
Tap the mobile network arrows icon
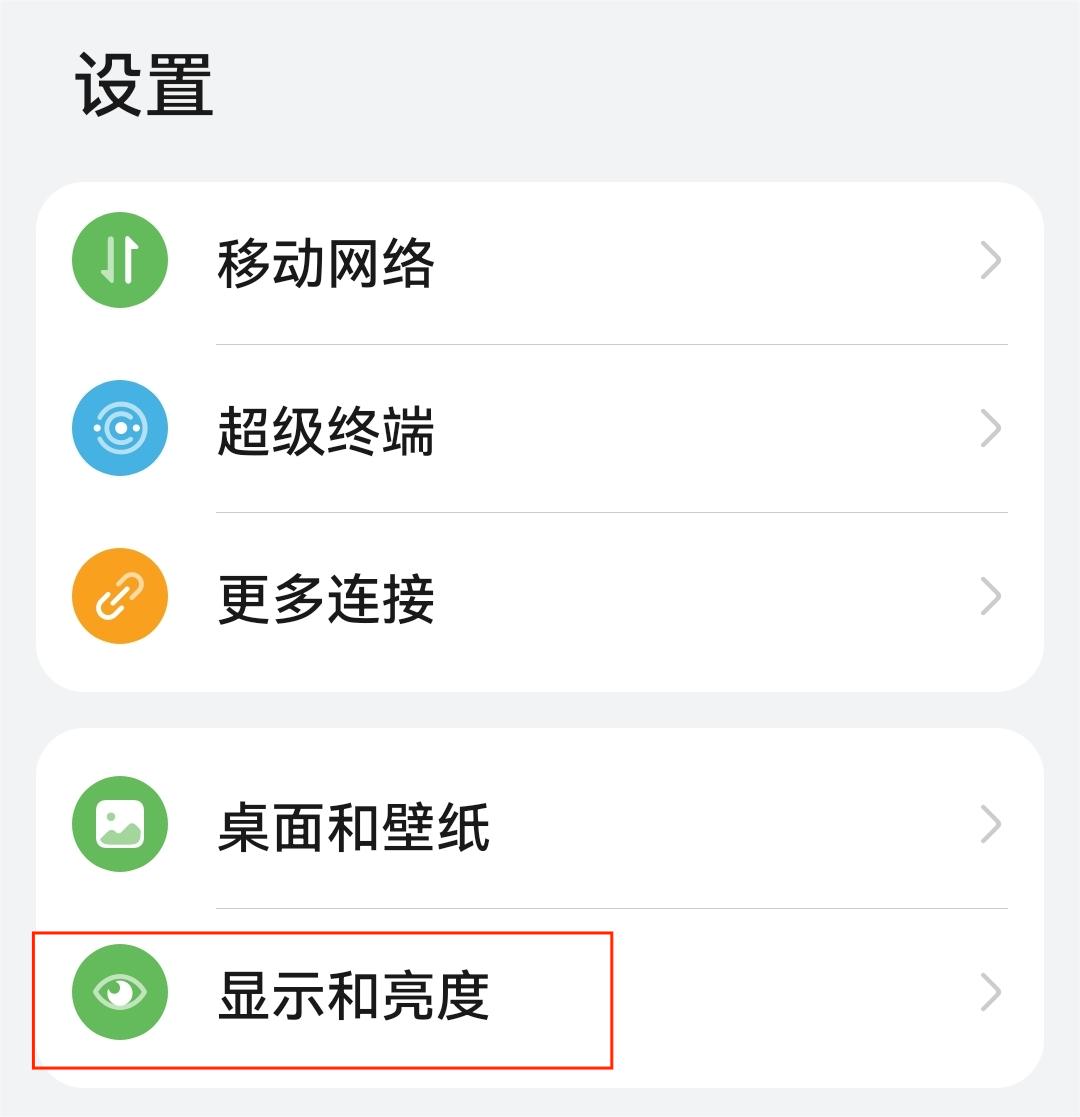[x=119, y=259]
